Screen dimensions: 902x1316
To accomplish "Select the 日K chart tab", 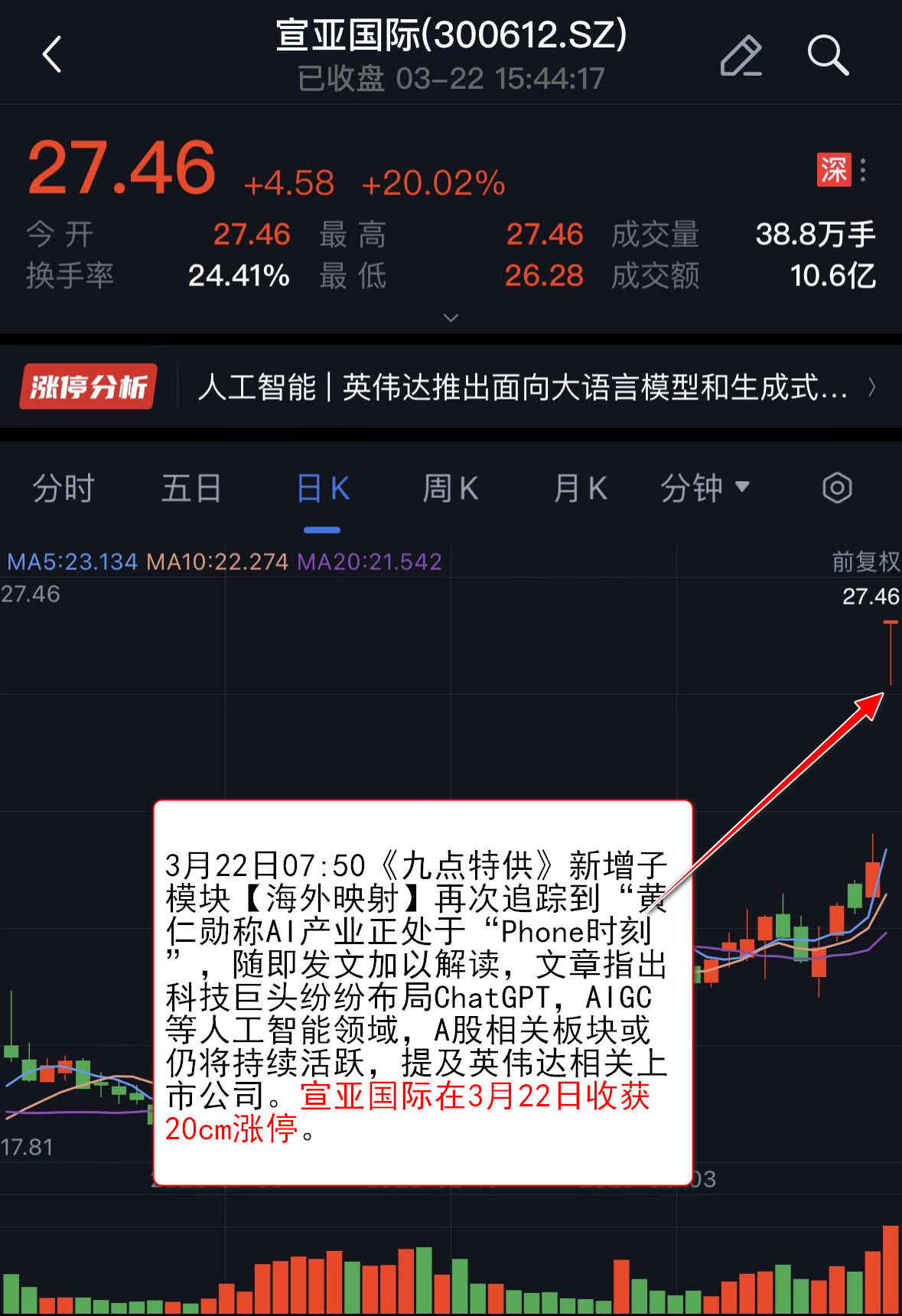I will coord(322,488).
